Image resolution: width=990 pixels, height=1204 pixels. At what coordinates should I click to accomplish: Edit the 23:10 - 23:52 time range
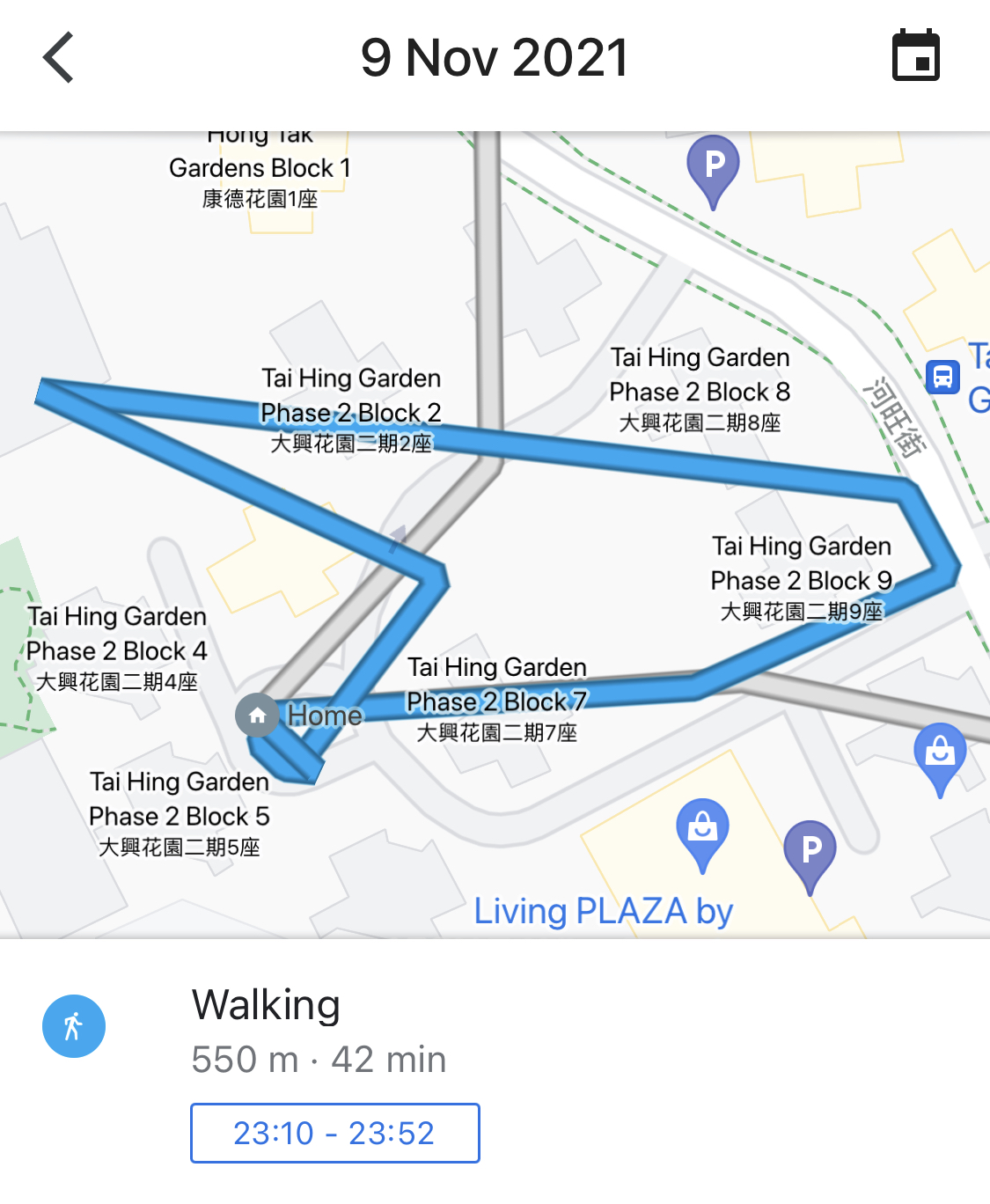[334, 1133]
